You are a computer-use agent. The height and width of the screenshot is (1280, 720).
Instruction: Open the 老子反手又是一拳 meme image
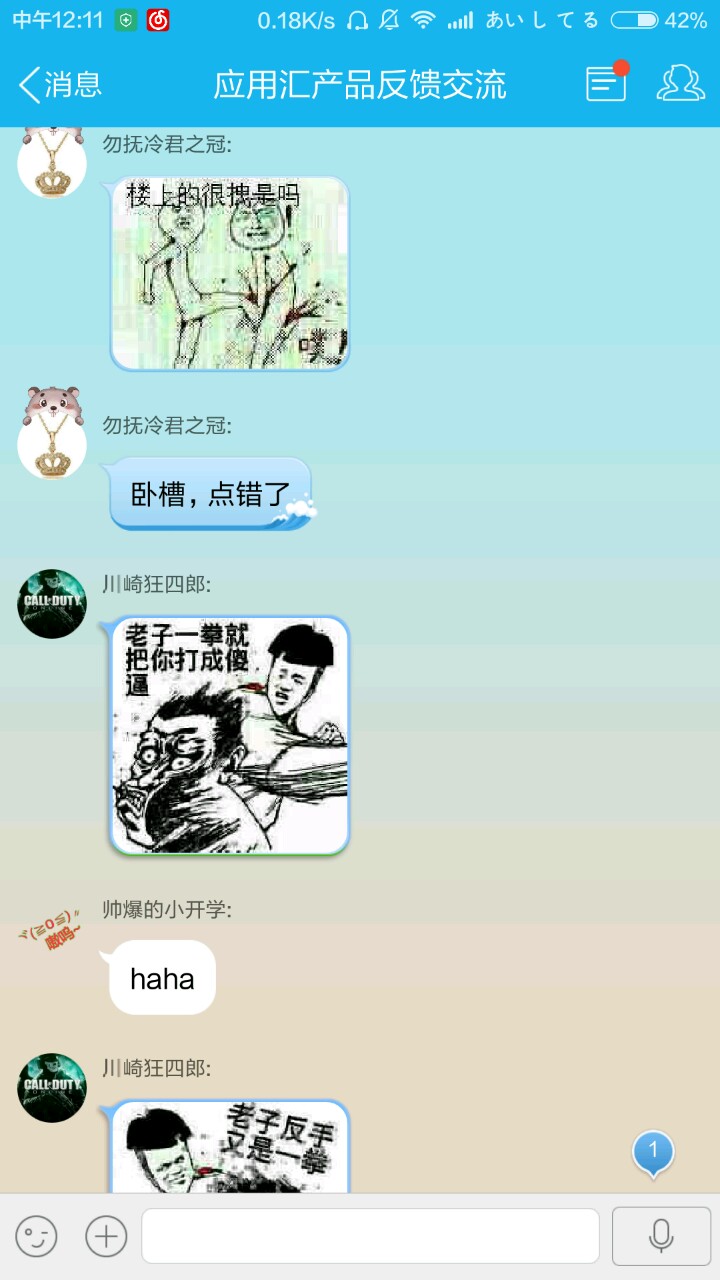point(229,1146)
